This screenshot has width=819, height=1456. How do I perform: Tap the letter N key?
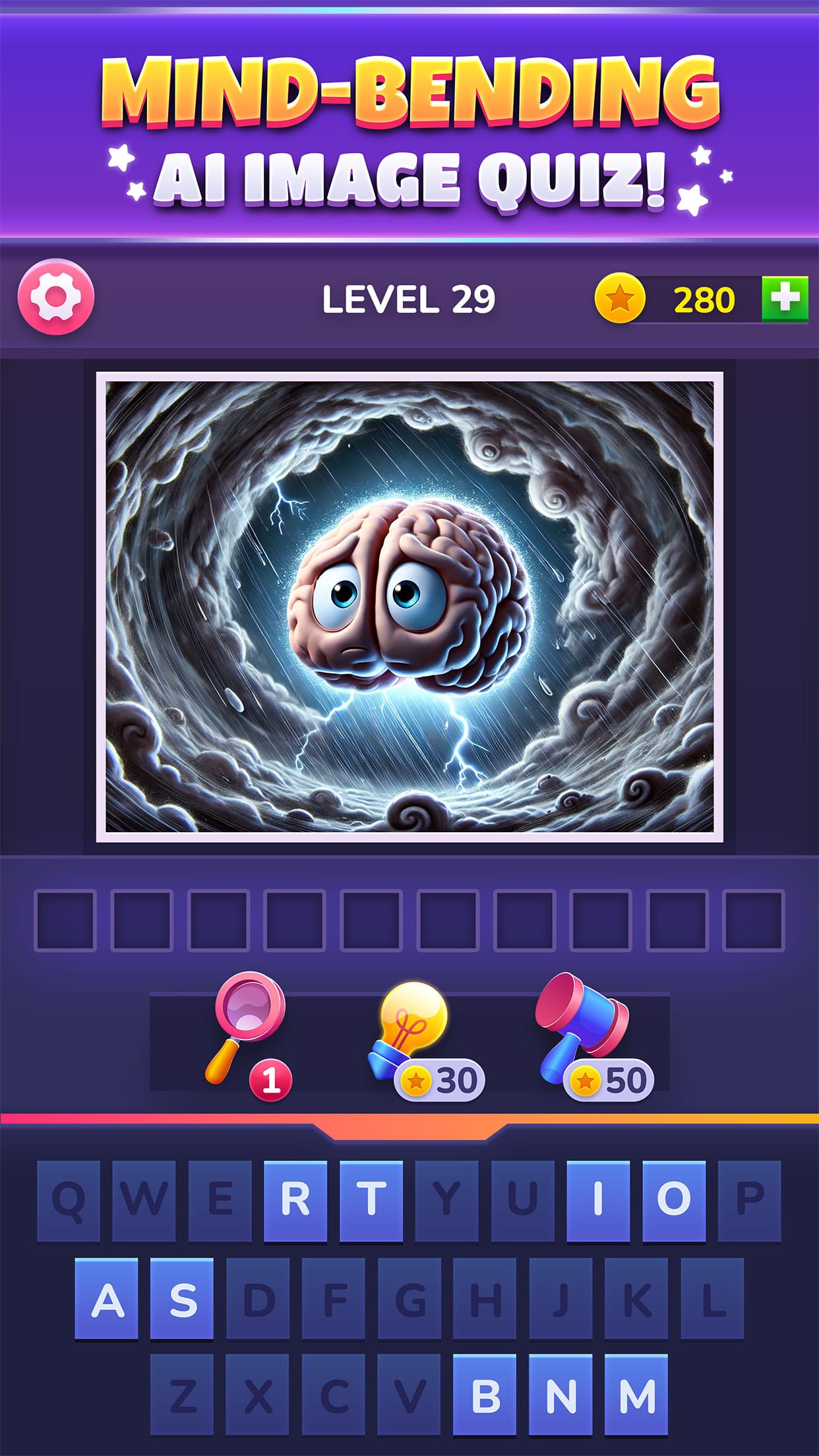(x=561, y=1395)
